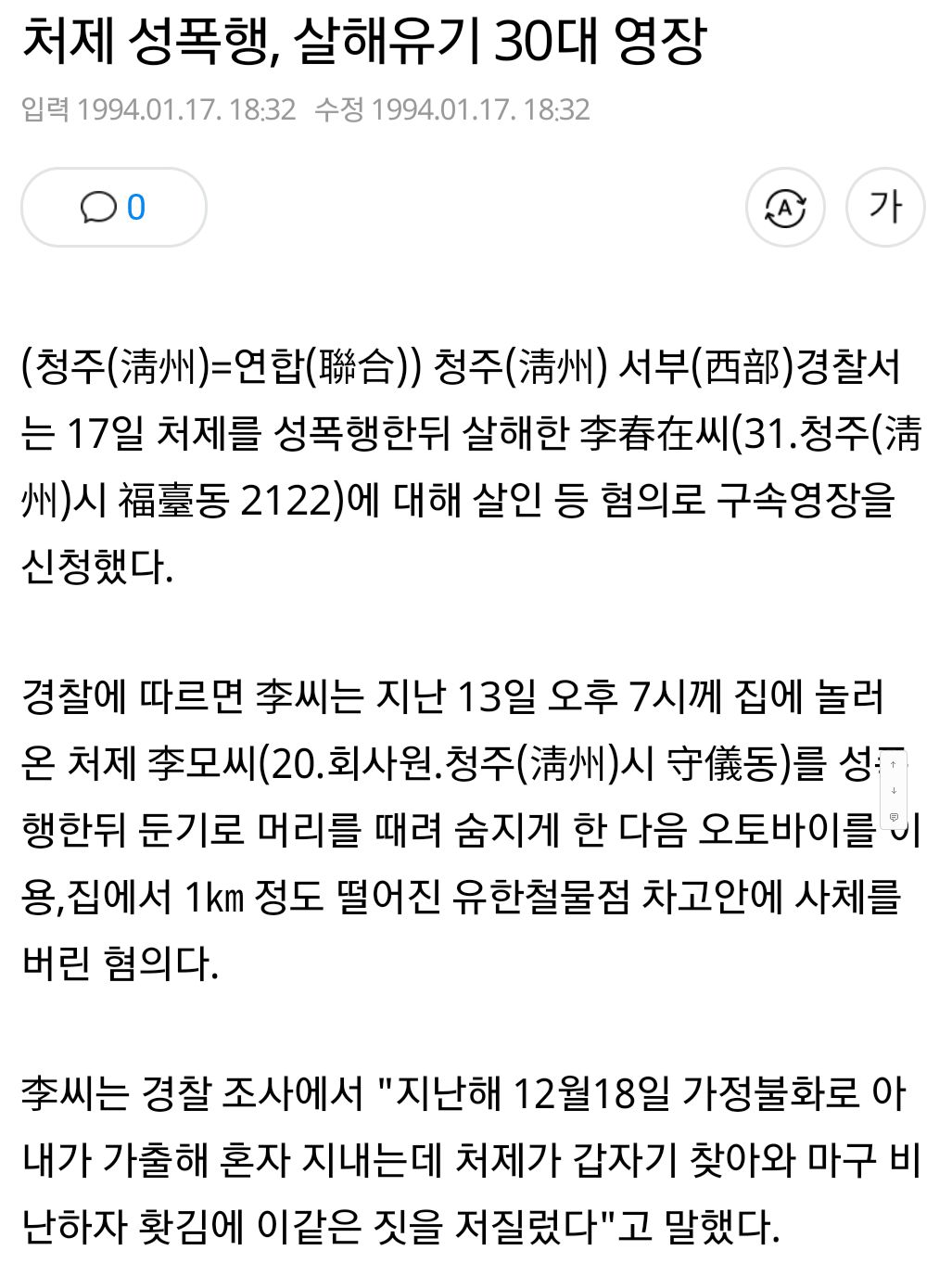Open the 가 font size button

[x=884, y=207]
